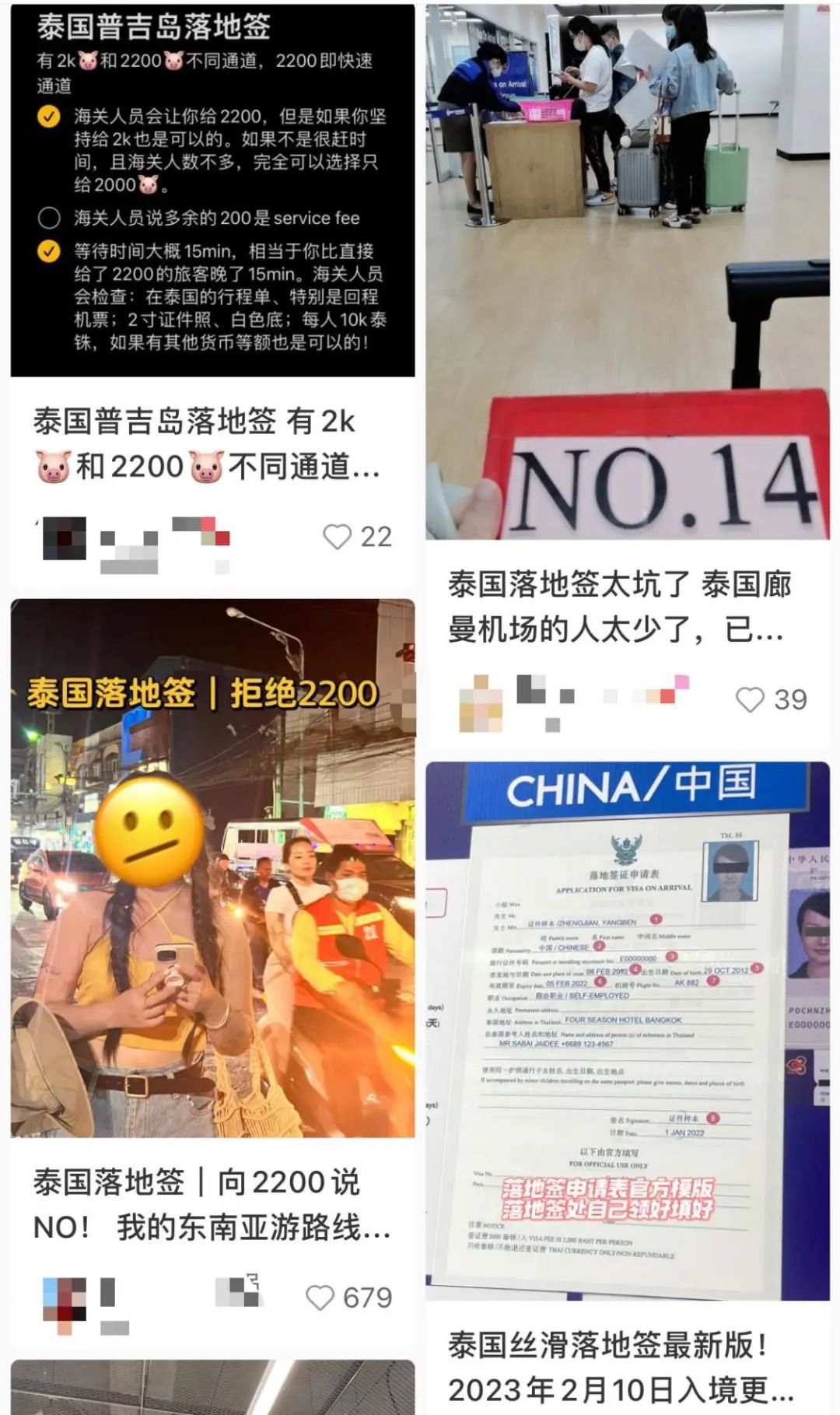Open the NO.14 airport queue photo post
Viewport: 840px width, 1415px height.
(627, 272)
